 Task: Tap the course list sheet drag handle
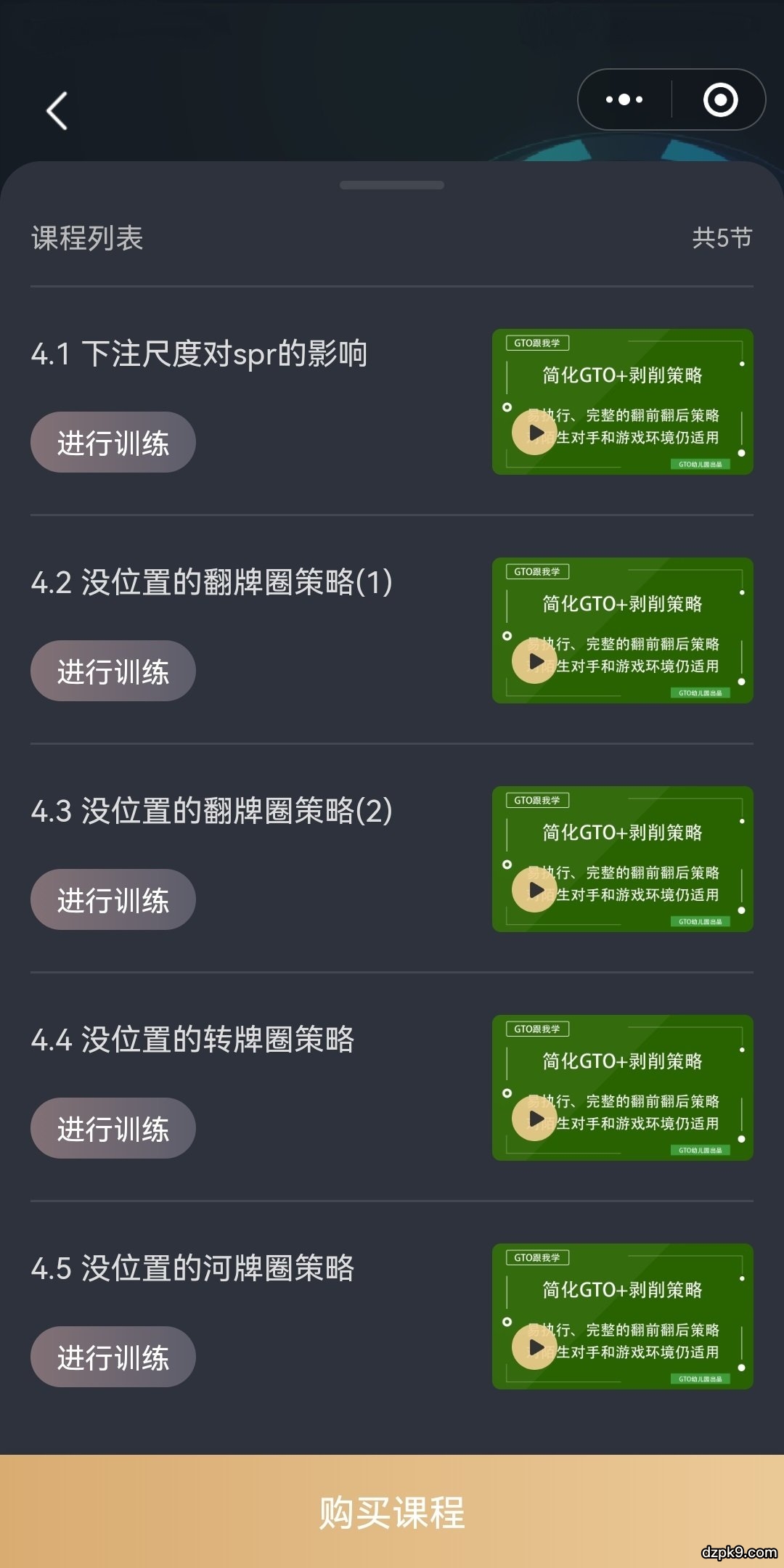392,185
